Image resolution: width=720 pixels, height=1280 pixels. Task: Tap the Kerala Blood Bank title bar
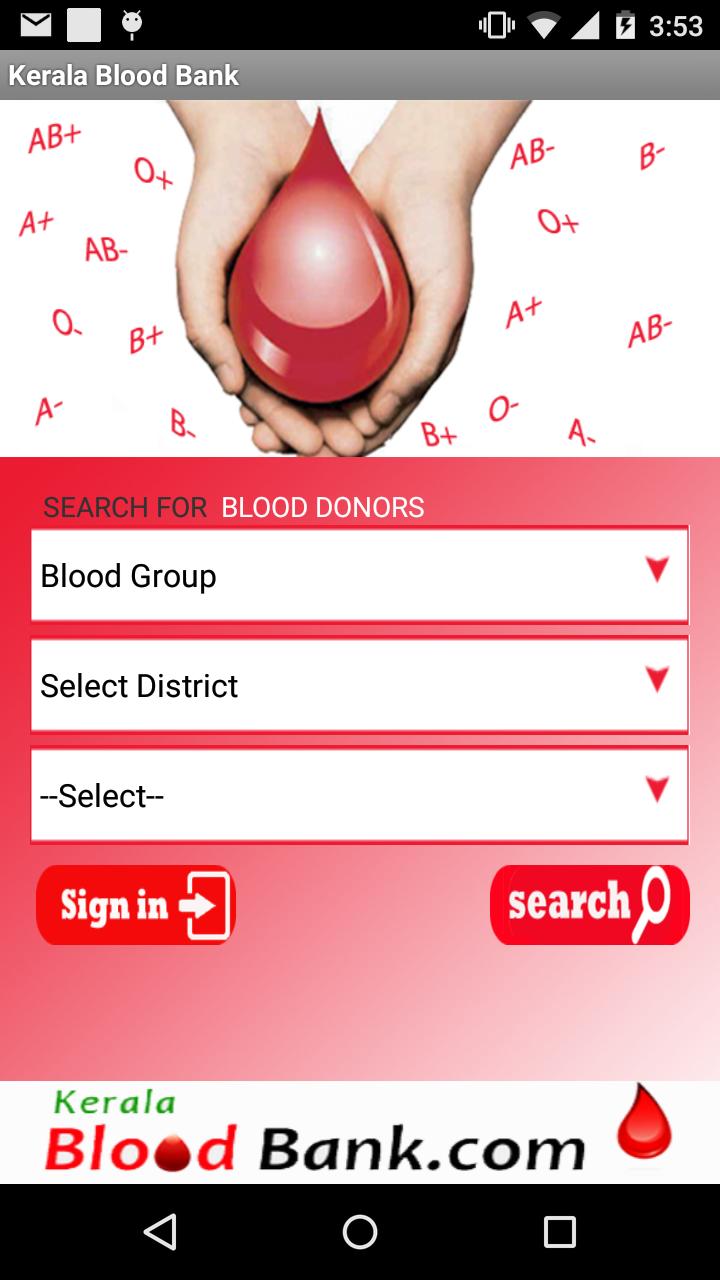tap(360, 74)
